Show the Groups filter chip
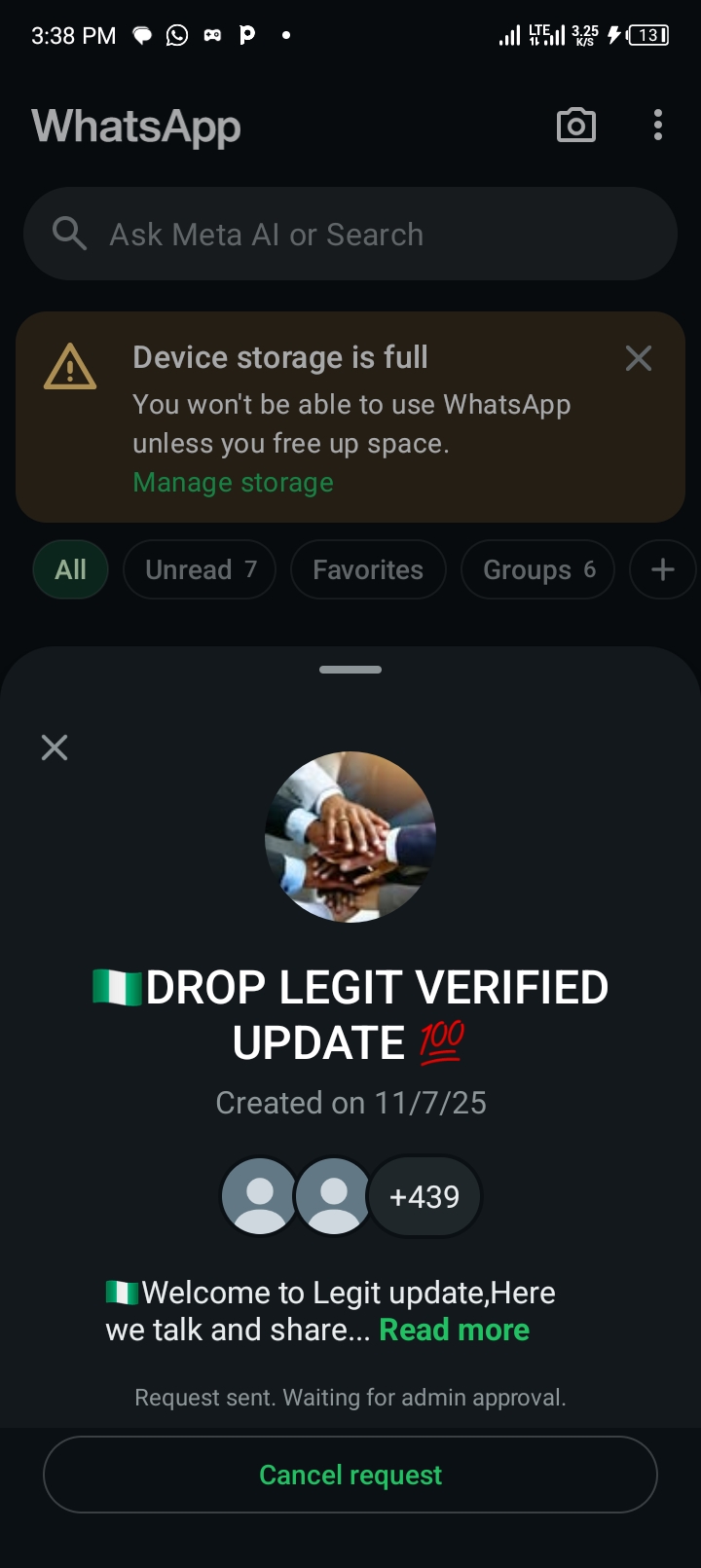The width and height of the screenshot is (701, 1568). [537, 569]
